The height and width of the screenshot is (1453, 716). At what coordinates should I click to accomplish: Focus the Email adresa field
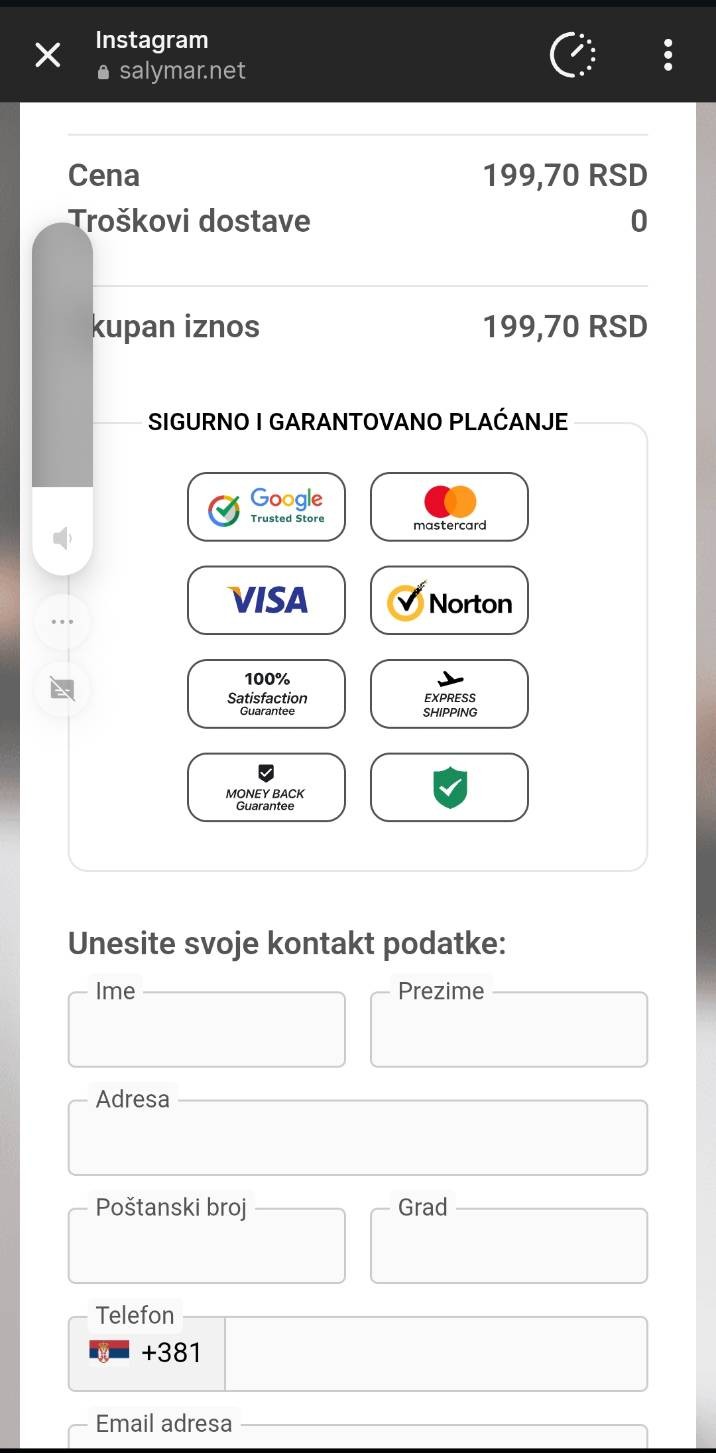(x=358, y=1438)
